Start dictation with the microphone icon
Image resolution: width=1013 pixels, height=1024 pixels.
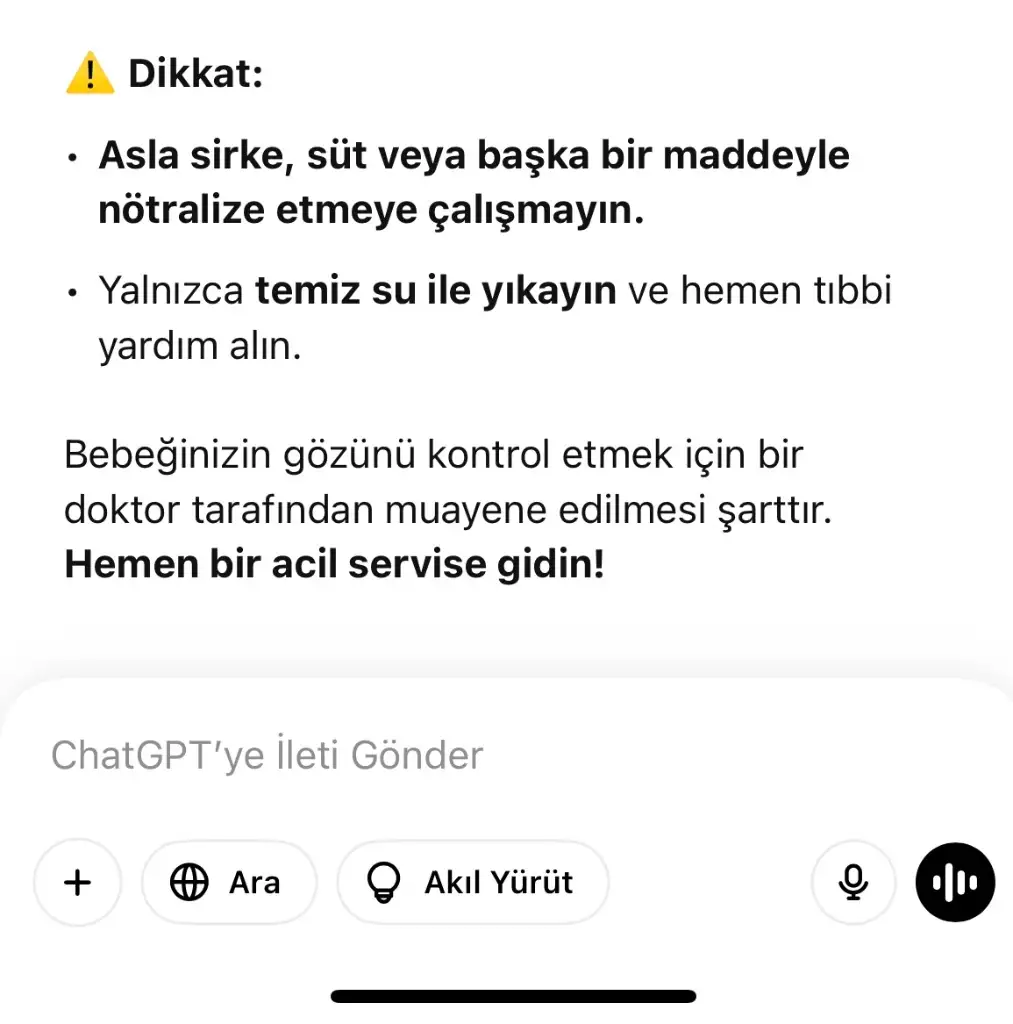tap(852, 882)
